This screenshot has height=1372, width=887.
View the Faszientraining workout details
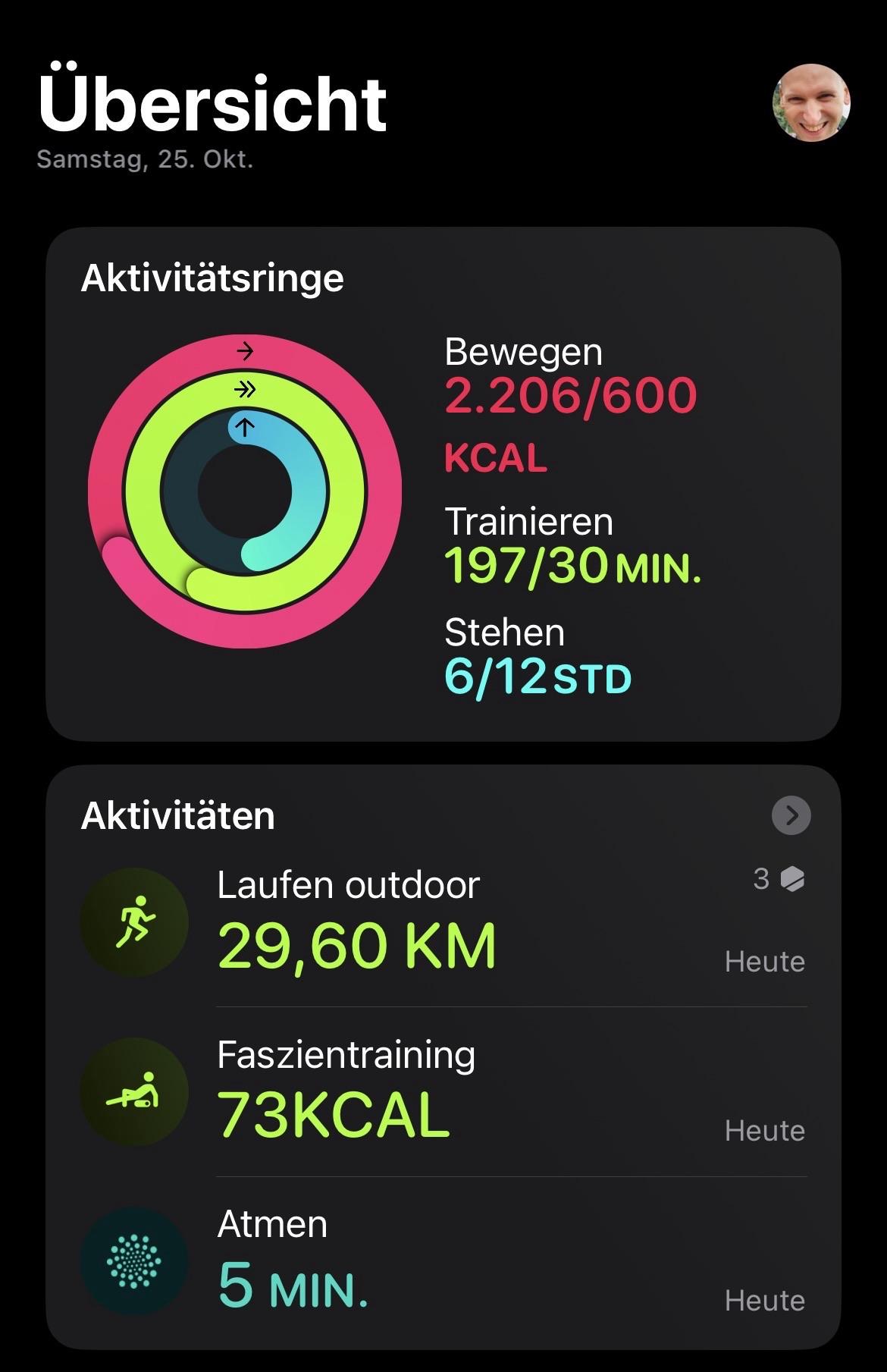pyautogui.click(x=443, y=1092)
